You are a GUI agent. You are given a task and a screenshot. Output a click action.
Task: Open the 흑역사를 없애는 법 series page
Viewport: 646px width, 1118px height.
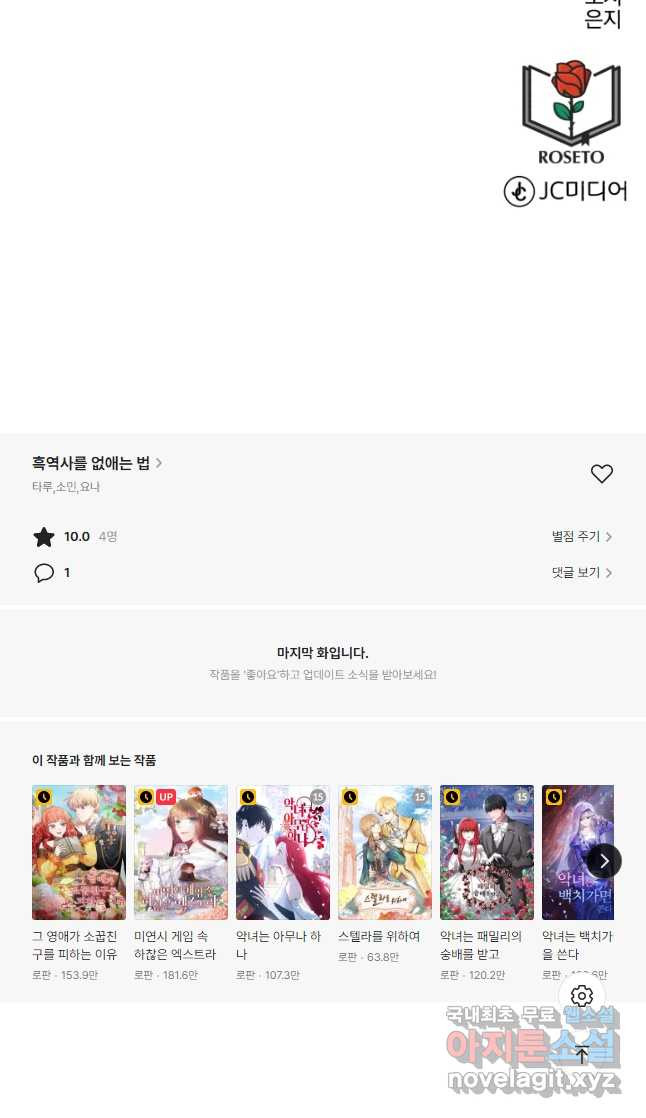pos(97,463)
